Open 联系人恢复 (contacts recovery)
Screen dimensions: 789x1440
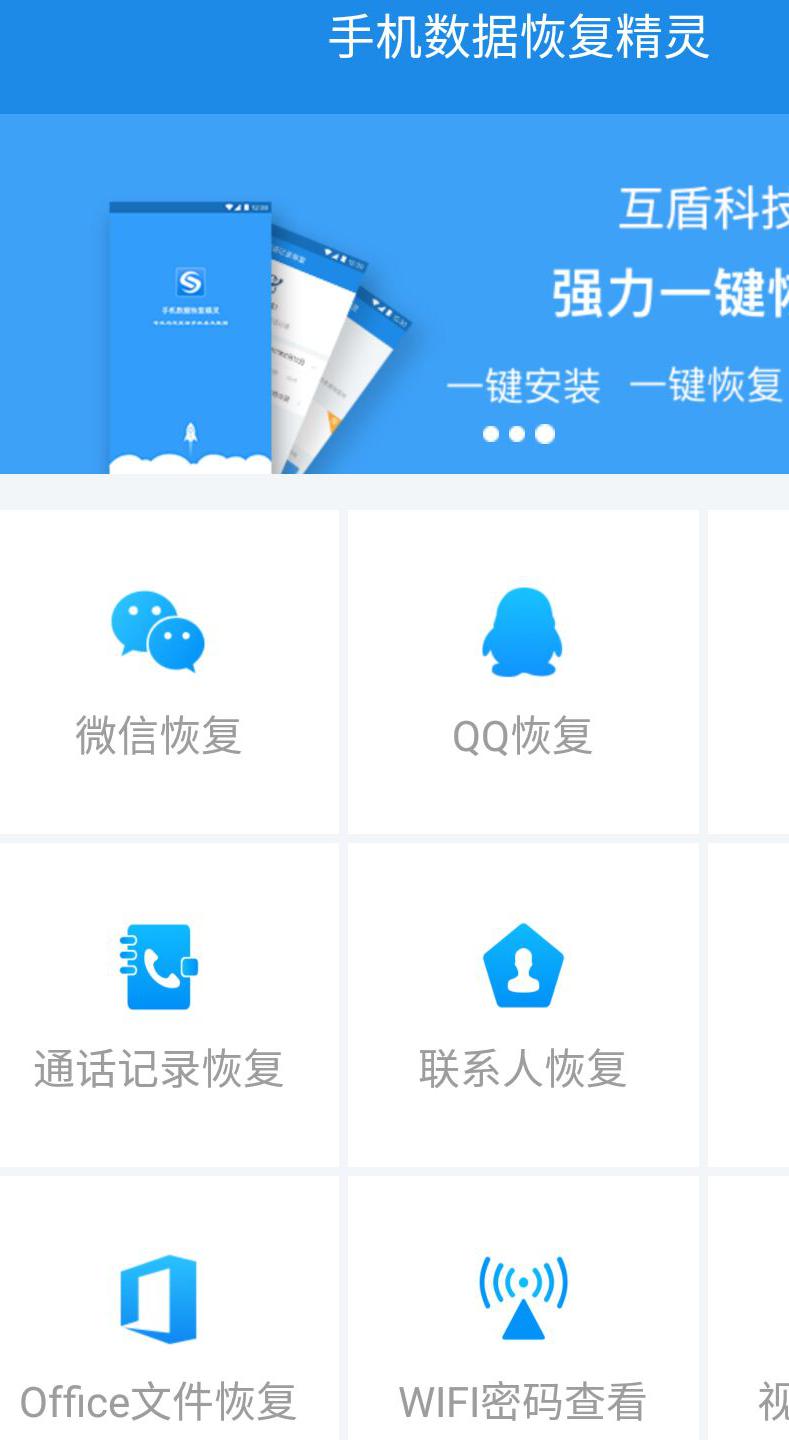[523, 1004]
